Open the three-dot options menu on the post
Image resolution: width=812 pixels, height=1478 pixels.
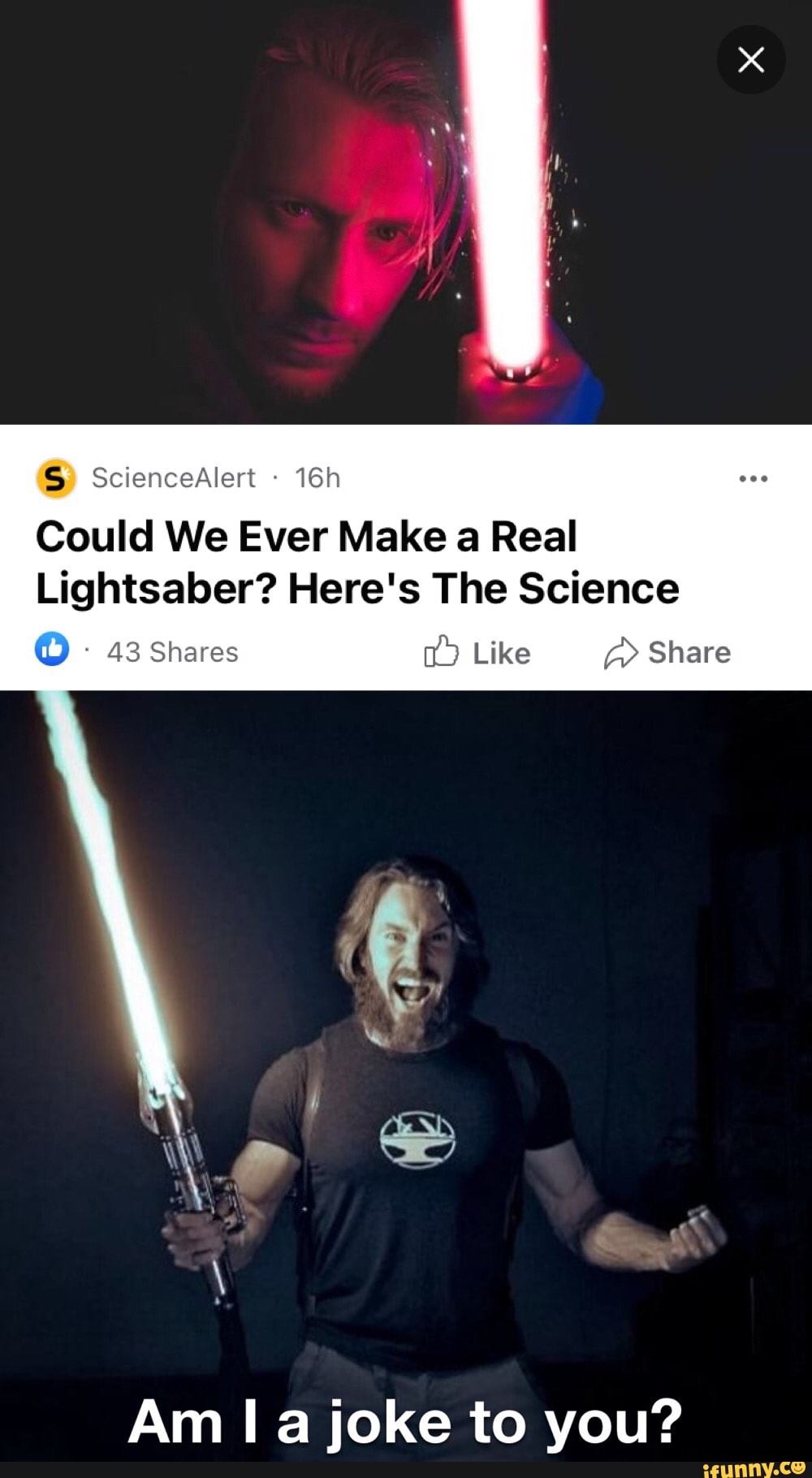[754, 478]
